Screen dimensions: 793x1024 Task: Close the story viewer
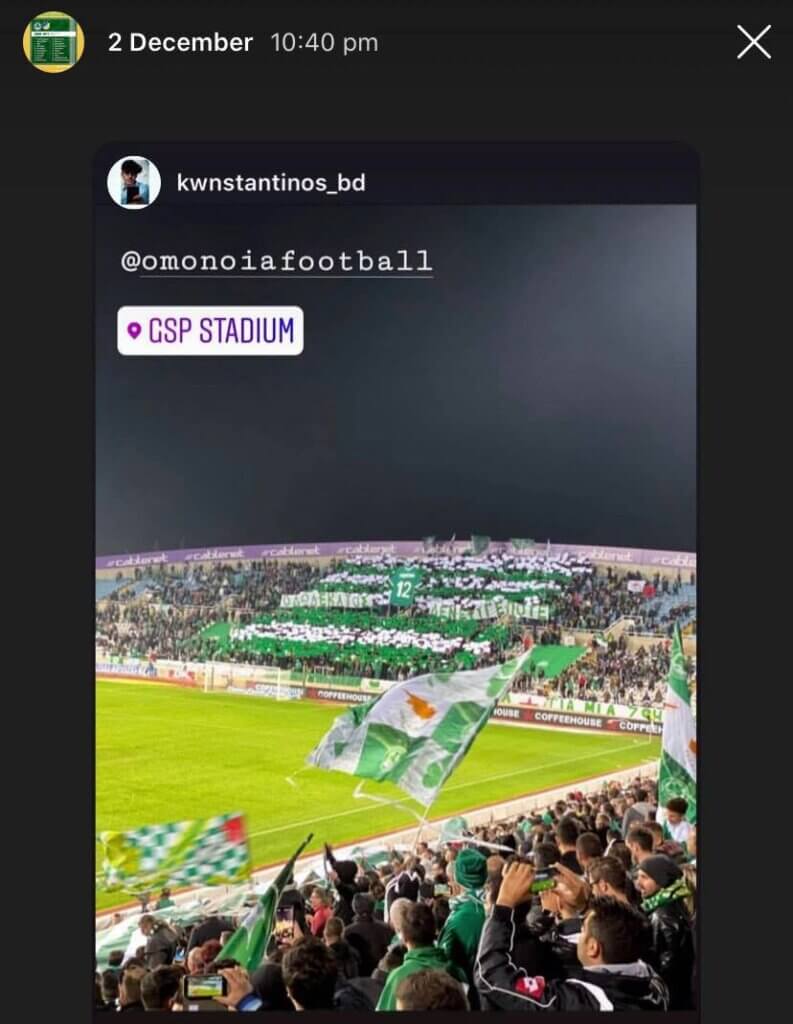click(753, 42)
